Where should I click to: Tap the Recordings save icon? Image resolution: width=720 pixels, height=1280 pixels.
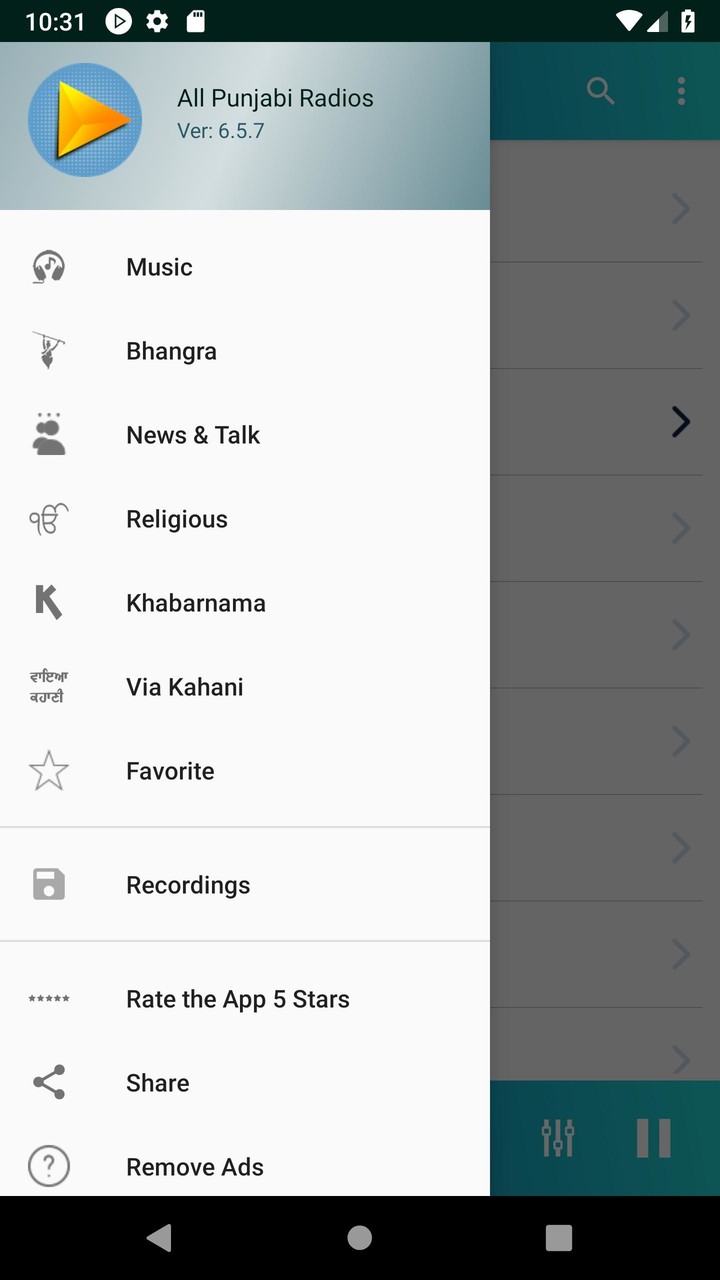coord(48,884)
